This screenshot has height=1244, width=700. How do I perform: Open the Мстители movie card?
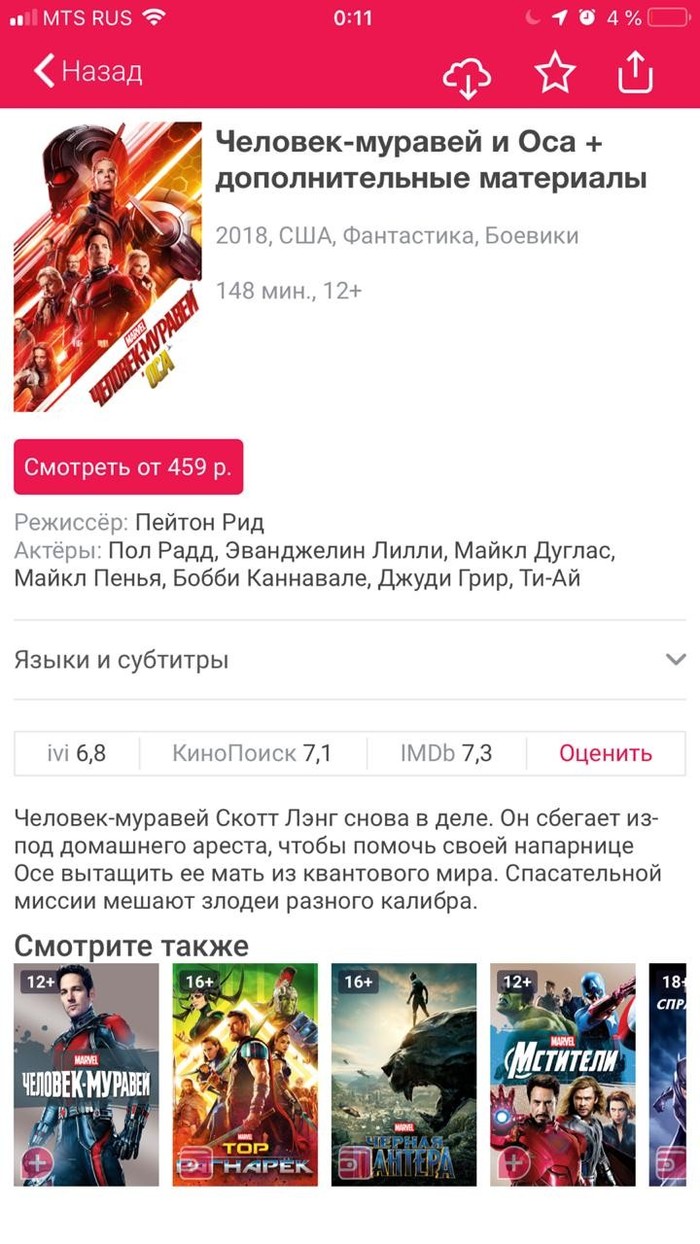562,1074
